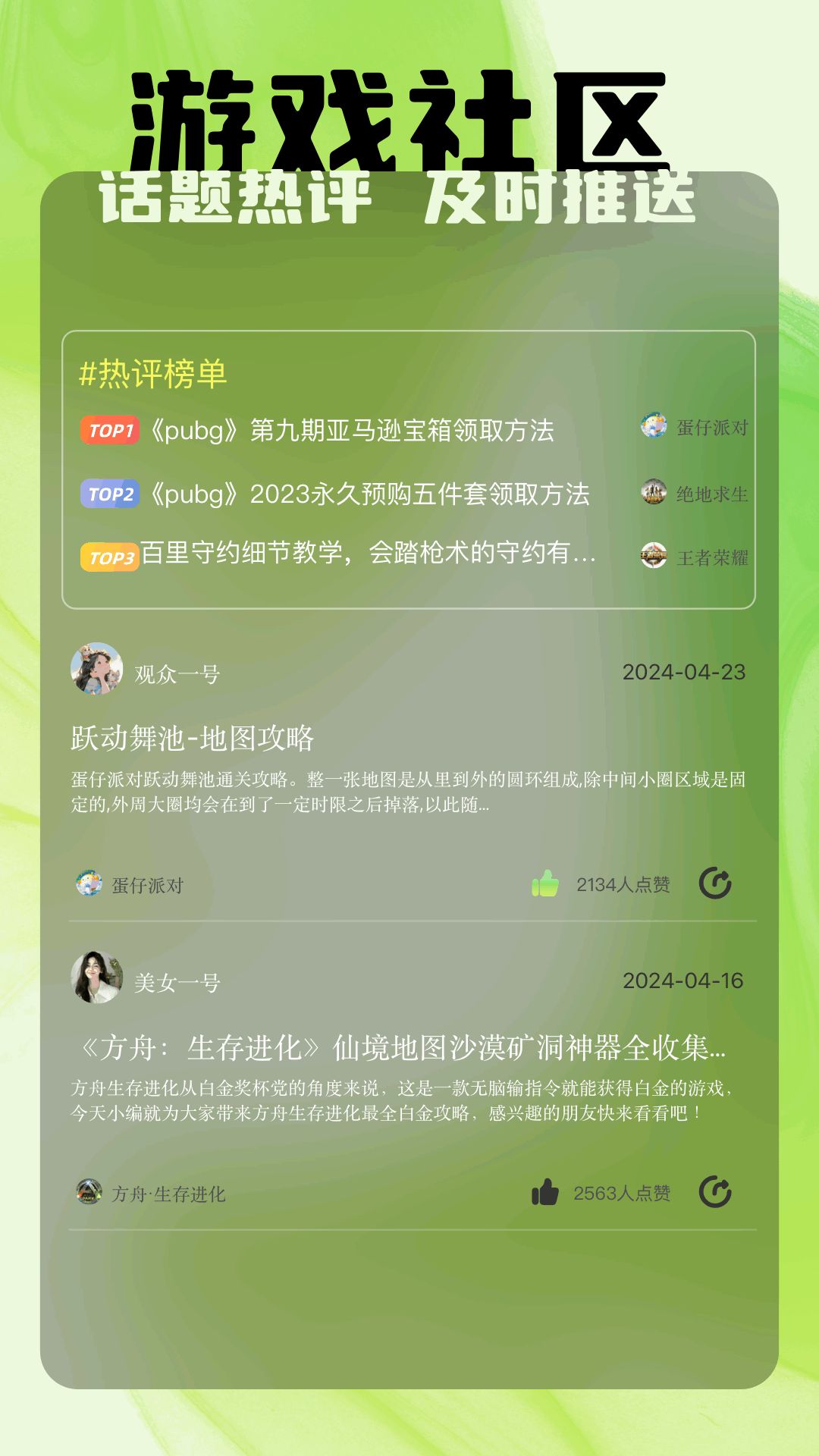This screenshot has height=1456, width=819.
Task: Tap the share icon on the 跃动舞池 post
Action: click(x=716, y=882)
